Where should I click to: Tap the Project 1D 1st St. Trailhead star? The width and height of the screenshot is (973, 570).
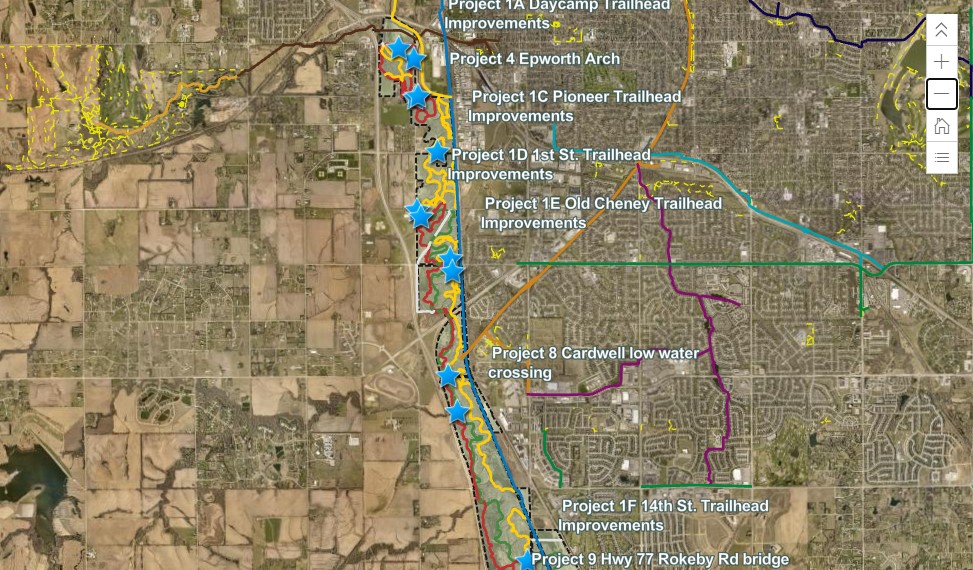click(437, 153)
